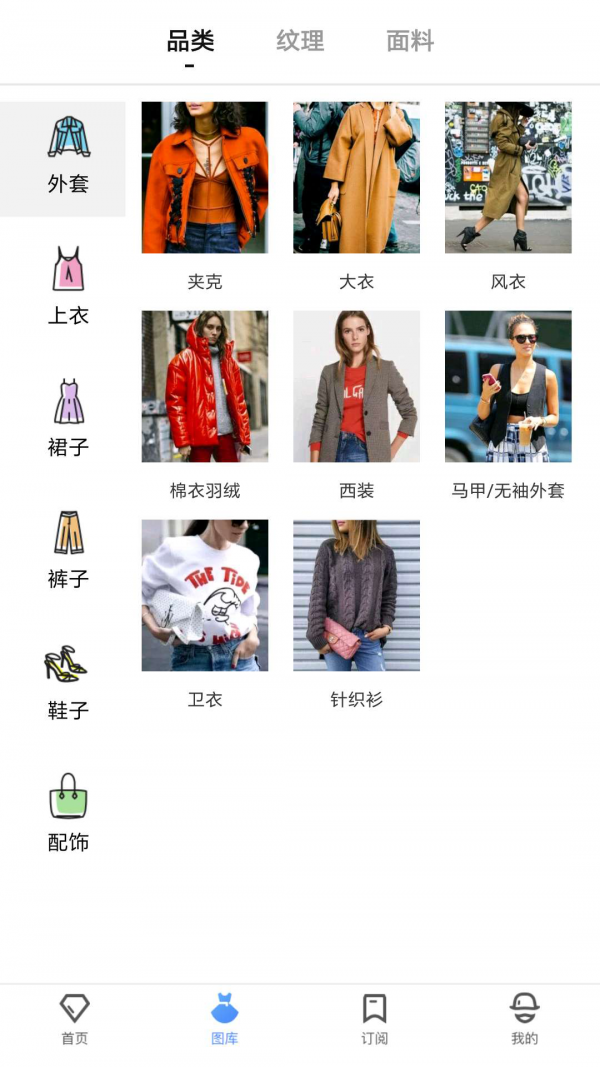Select the 裙子 category in the sidebar
Image resolution: width=600 pixels, height=1067 pixels.
pyautogui.click(x=68, y=418)
